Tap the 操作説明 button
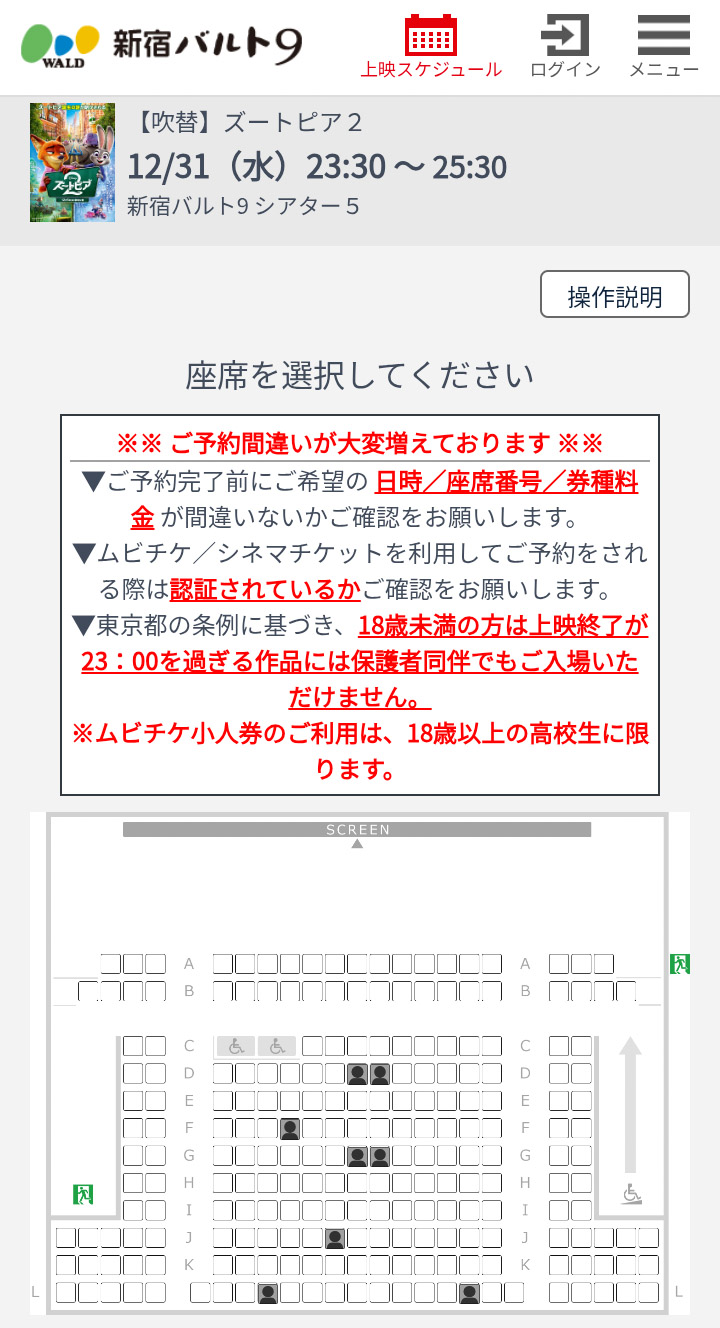720x1328 pixels. pyautogui.click(x=615, y=295)
